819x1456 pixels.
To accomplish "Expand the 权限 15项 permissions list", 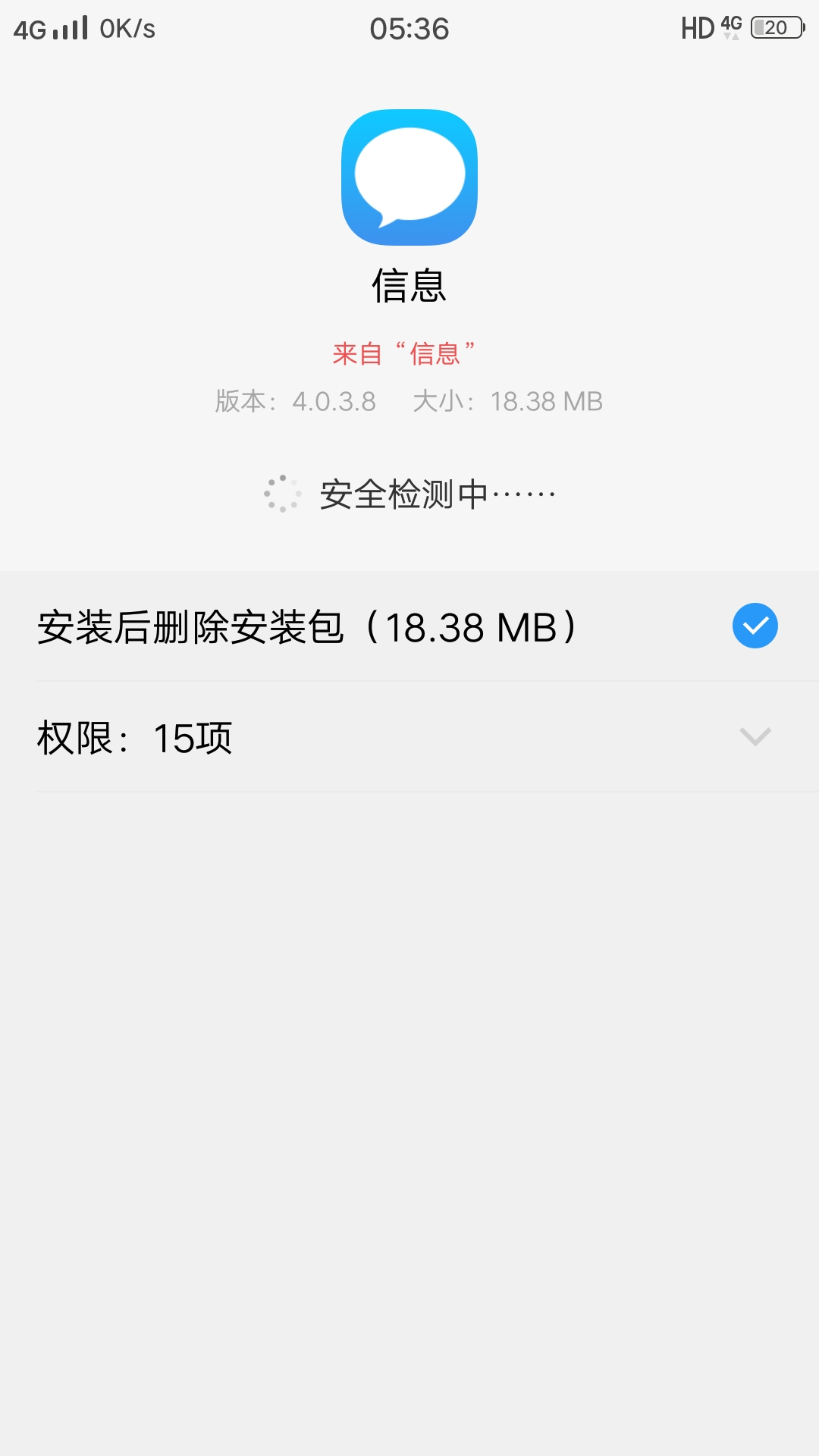I will point(755,736).
